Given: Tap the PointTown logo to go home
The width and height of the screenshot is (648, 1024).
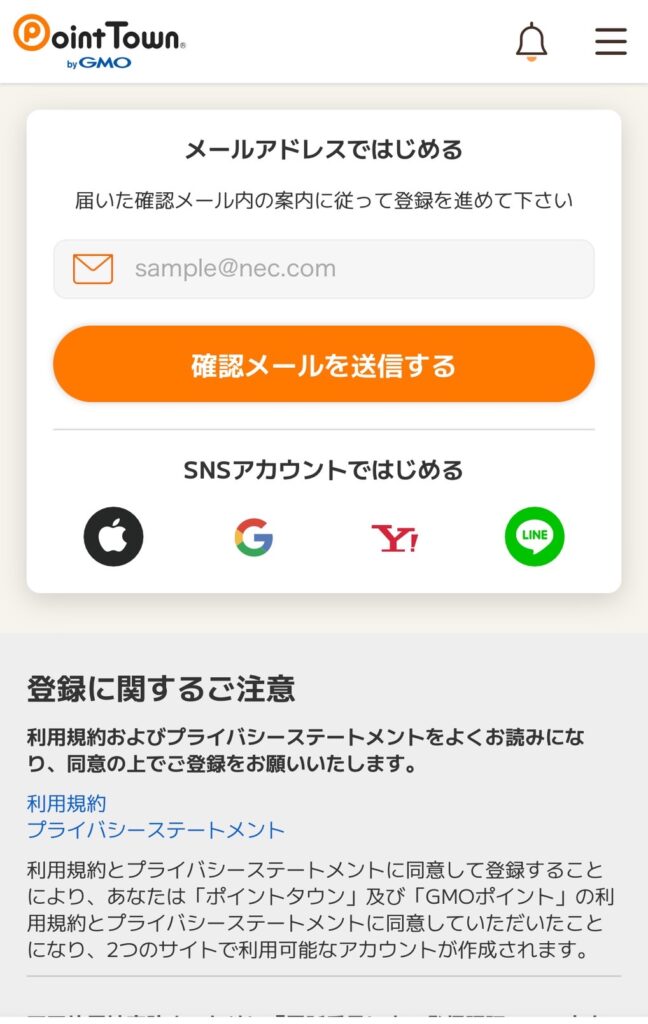Looking at the screenshot, I should click(x=99, y=41).
